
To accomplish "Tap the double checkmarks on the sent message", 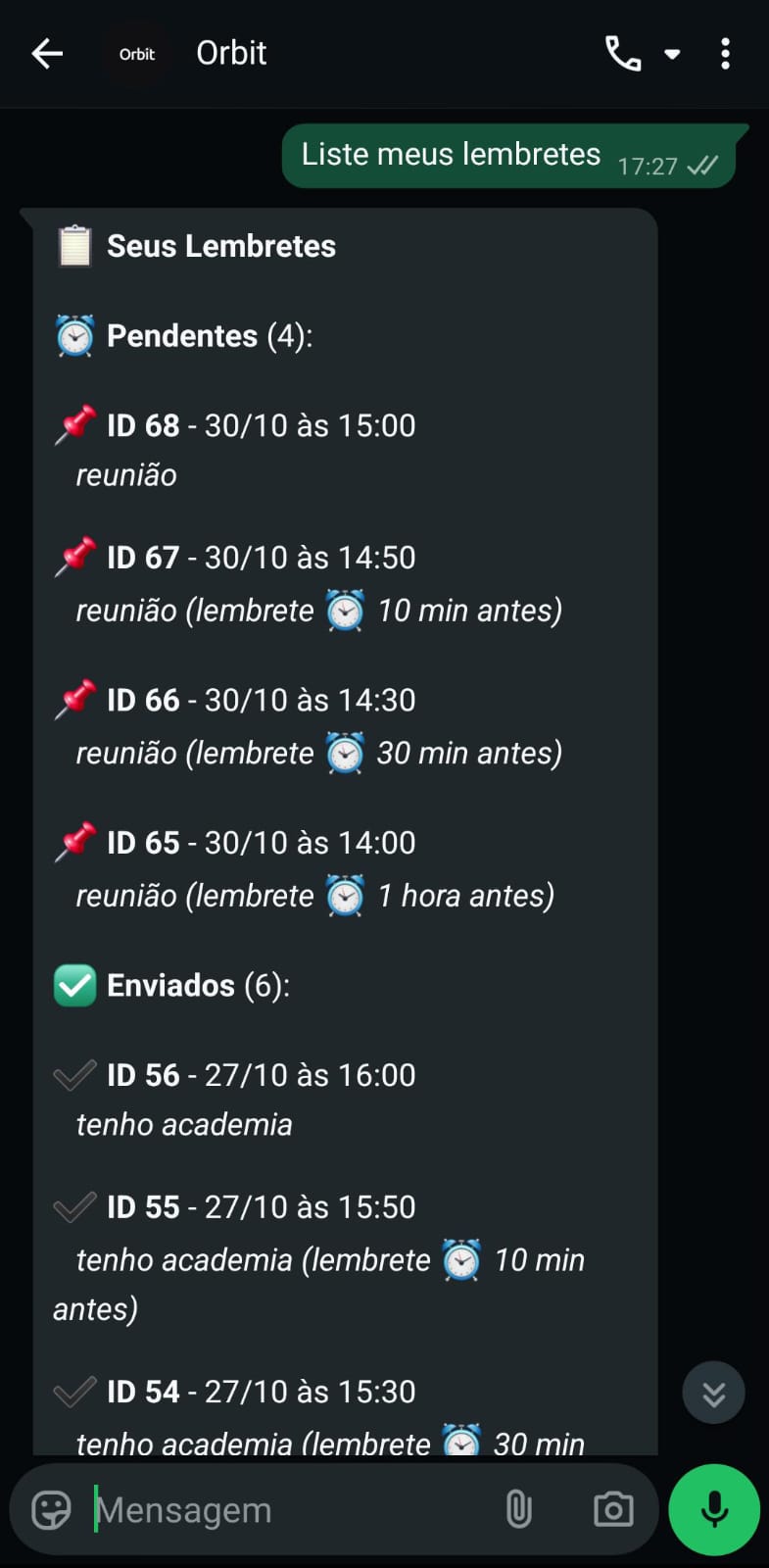I will click(x=704, y=167).
